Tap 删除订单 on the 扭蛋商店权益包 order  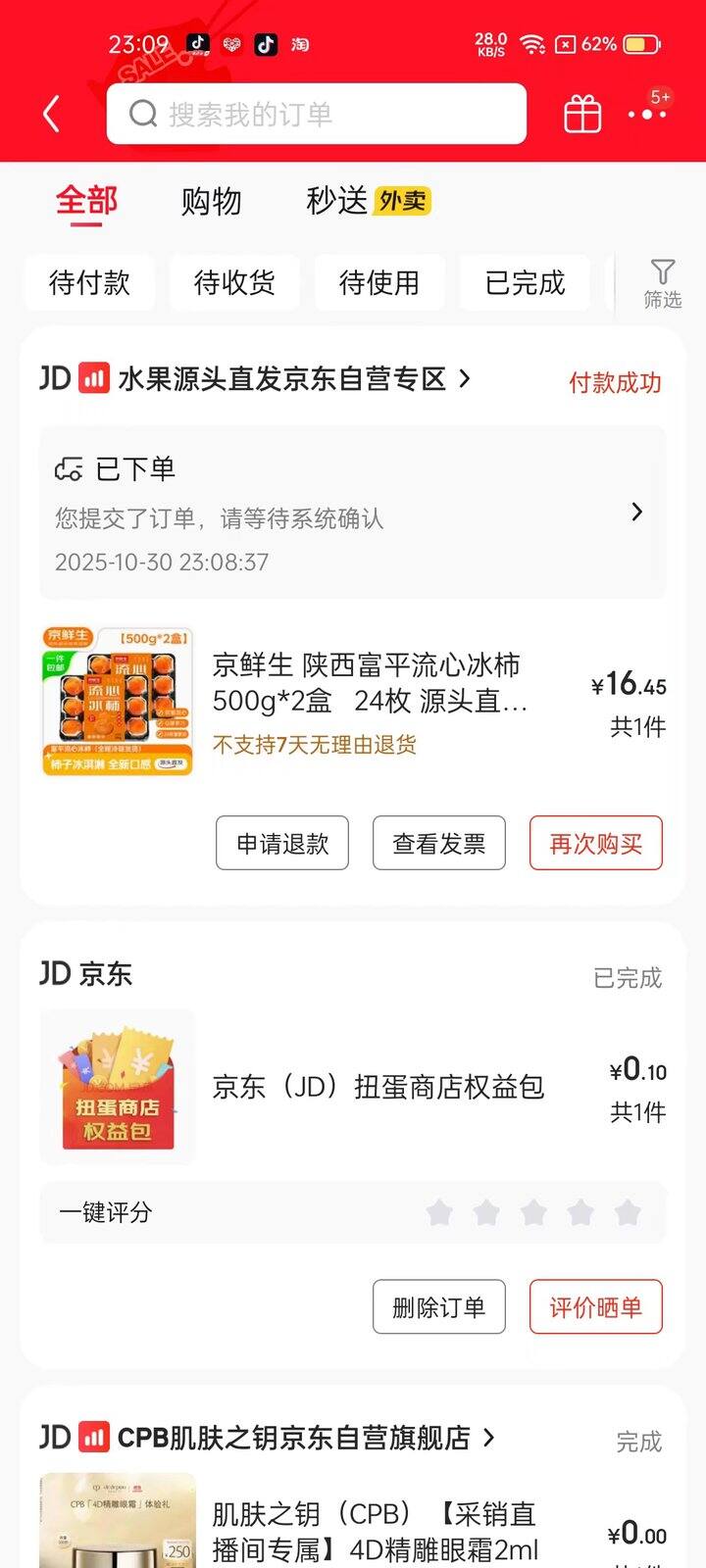click(x=438, y=1306)
